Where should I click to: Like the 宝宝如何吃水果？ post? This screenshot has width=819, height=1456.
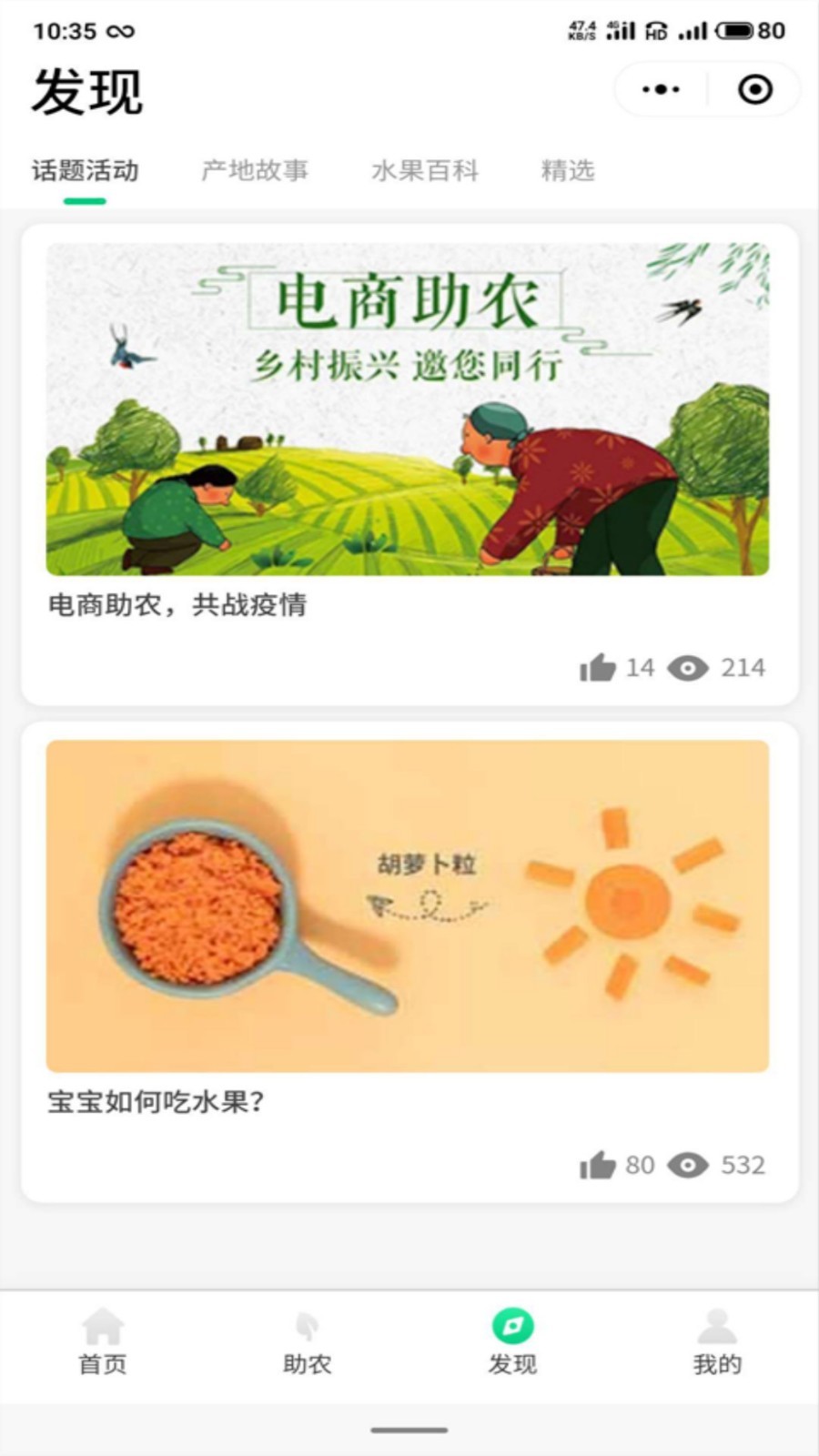point(598,1166)
